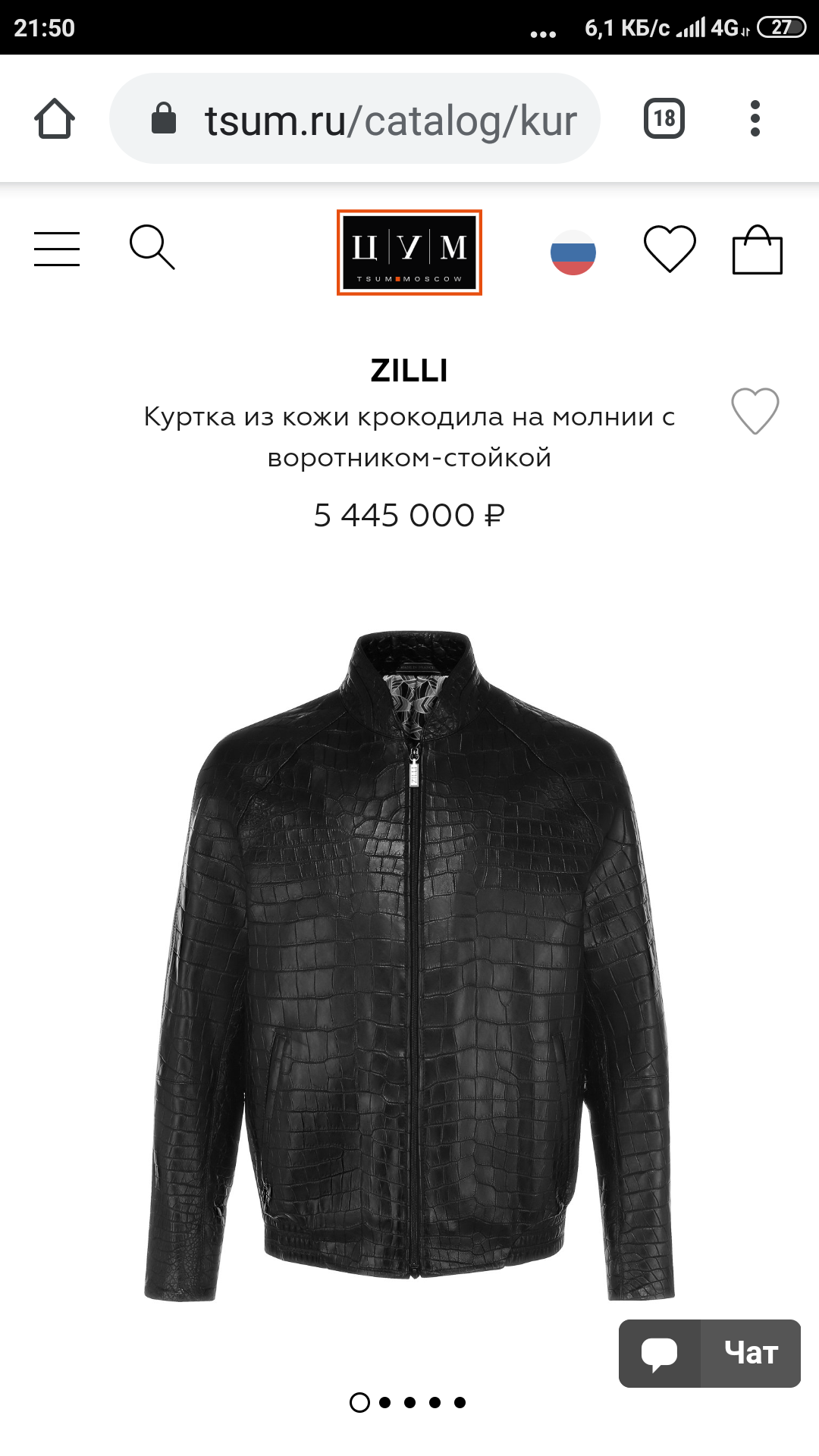
Task: Add the ZILLI jacket to favorites
Action: 755,411
